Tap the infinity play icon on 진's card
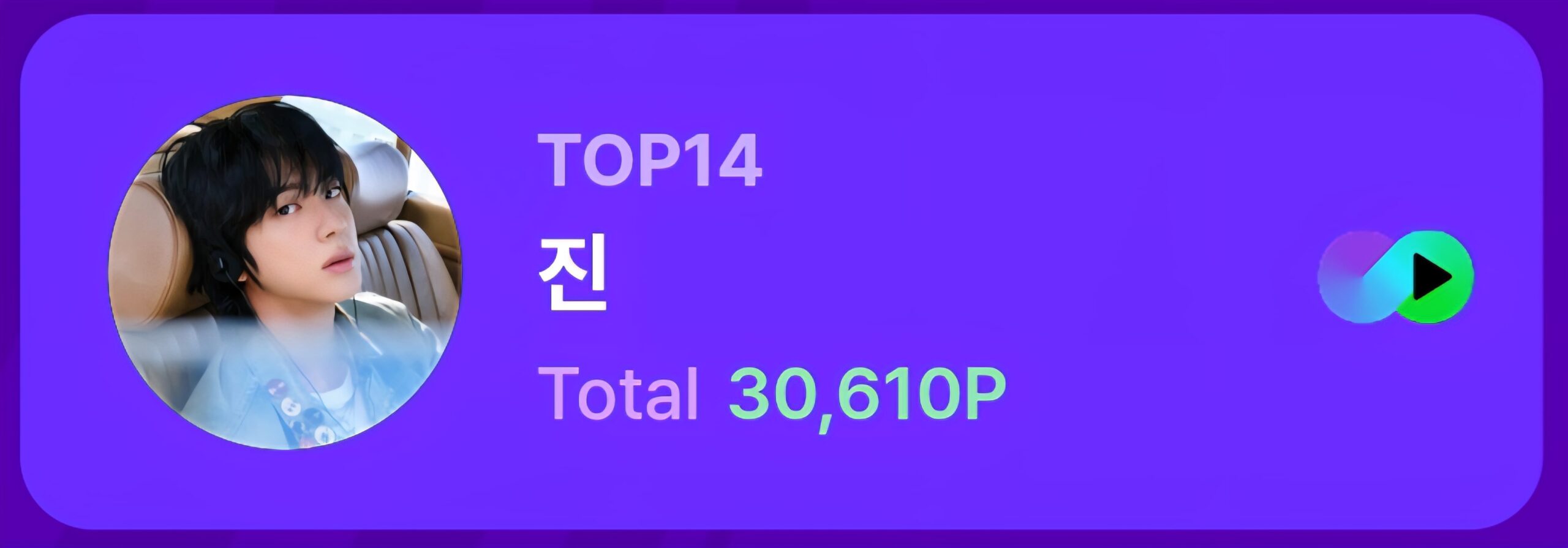The height and width of the screenshot is (548, 1568). 1395,277
